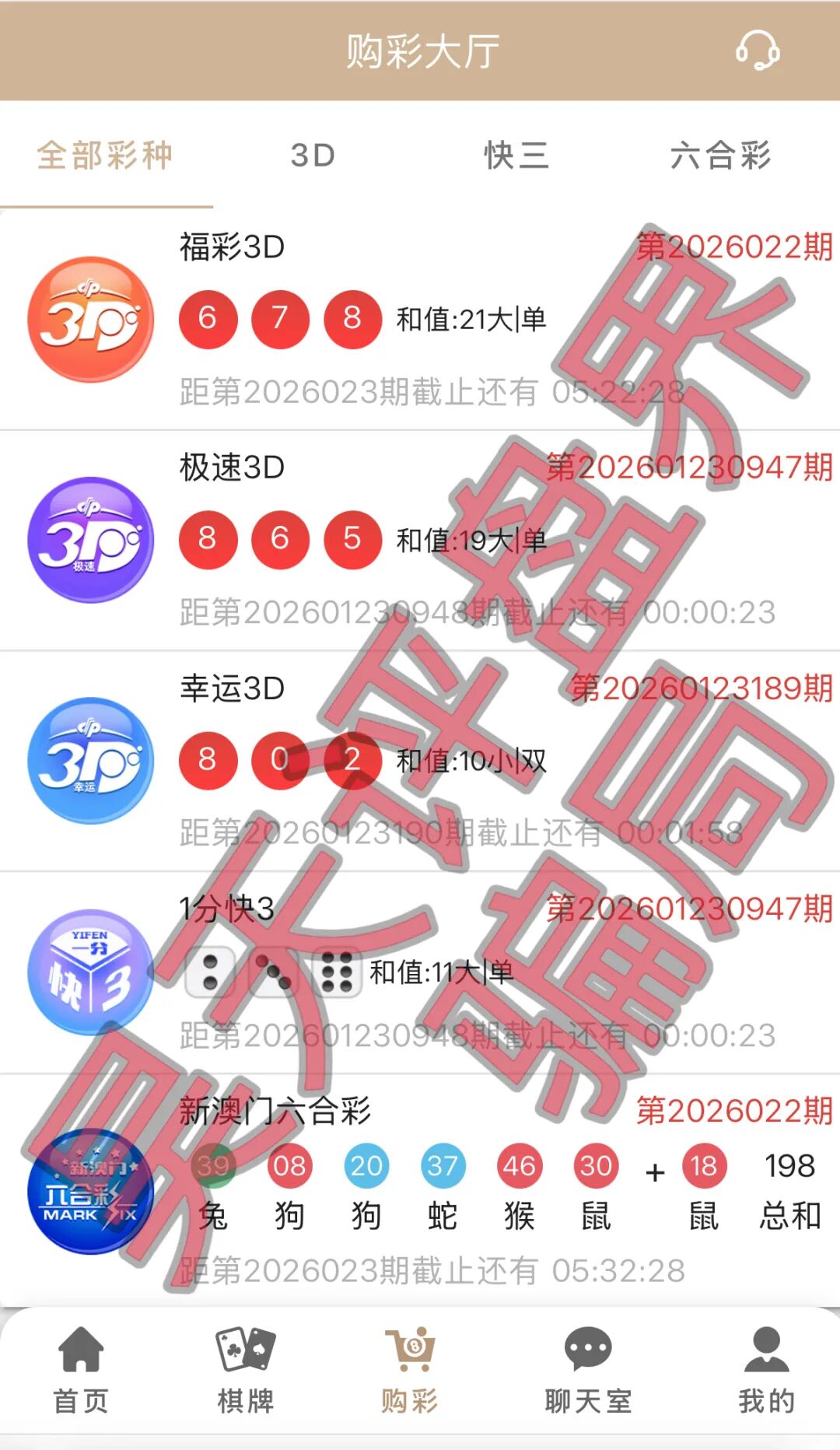
Task: Click the red ball showing 6
Action: pyautogui.click(x=208, y=319)
